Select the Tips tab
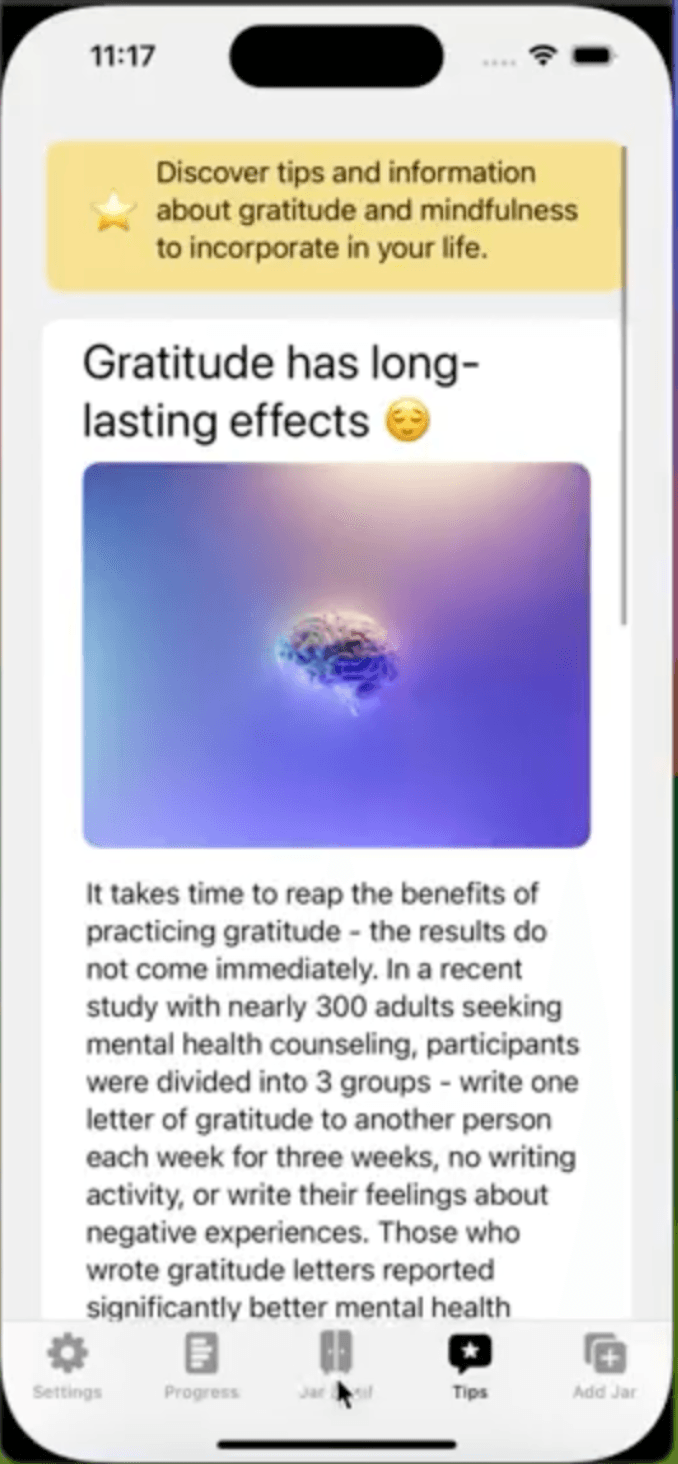Image resolution: width=678 pixels, height=1464 pixels. pos(469,1366)
